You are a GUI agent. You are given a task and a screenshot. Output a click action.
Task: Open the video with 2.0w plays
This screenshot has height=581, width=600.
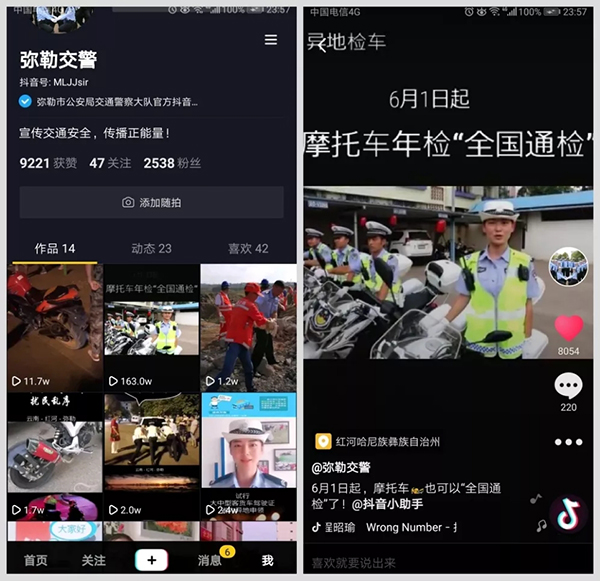(x=151, y=455)
